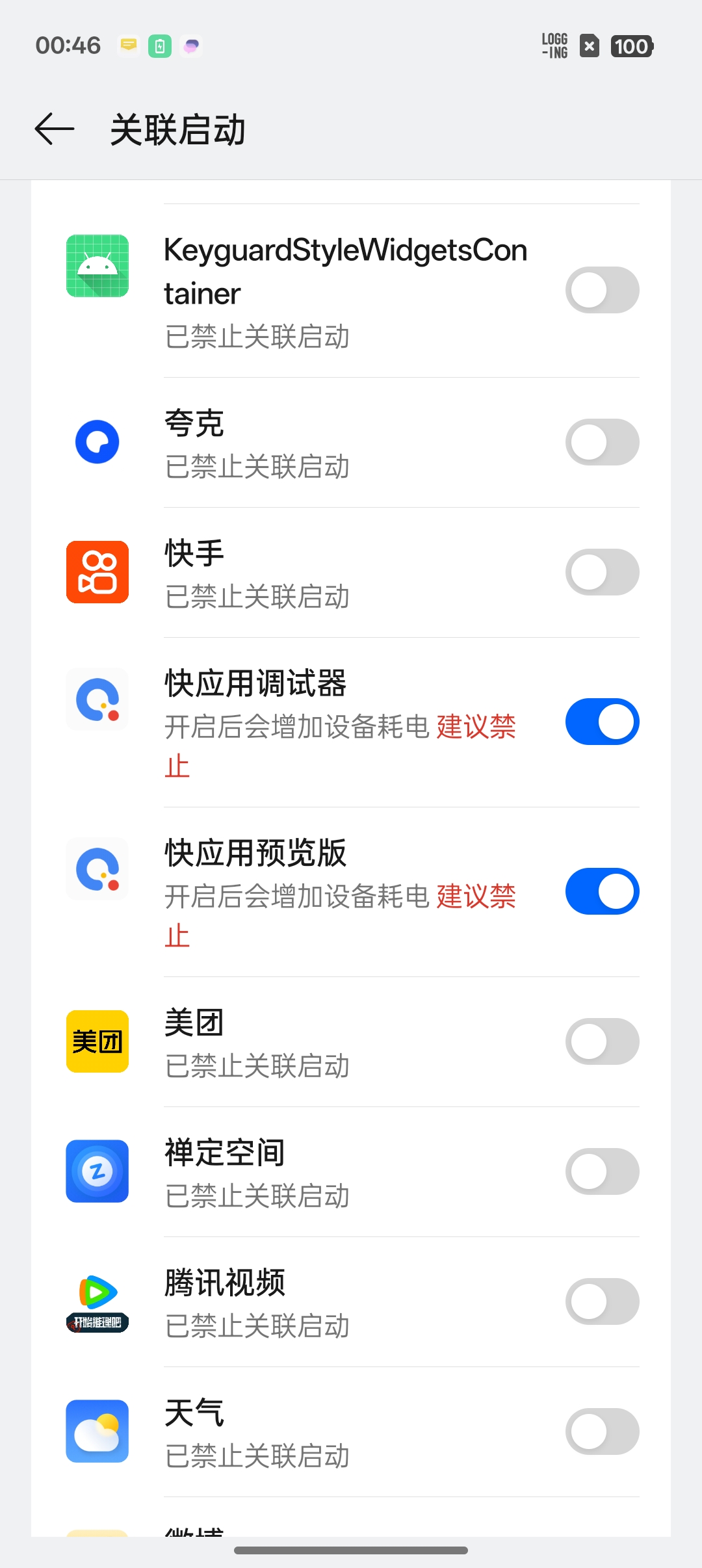Image resolution: width=702 pixels, height=1568 pixels.
Task: Tap 建议禁止 link under 快应用预览版
Action: pyautogui.click(x=476, y=899)
